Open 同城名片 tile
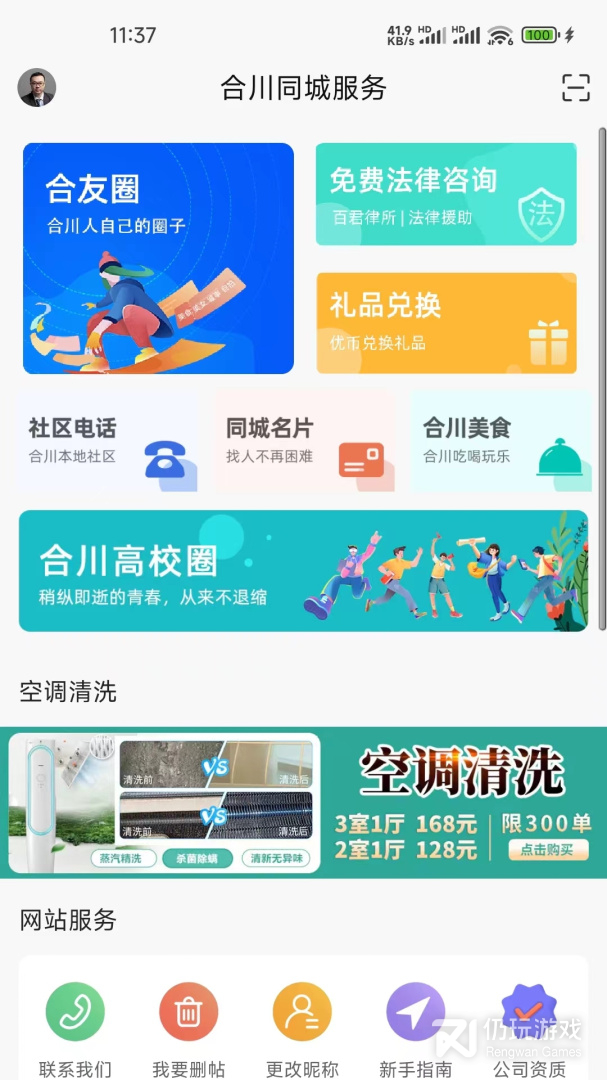This screenshot has height=1080, width=607. tap(305, 441)
